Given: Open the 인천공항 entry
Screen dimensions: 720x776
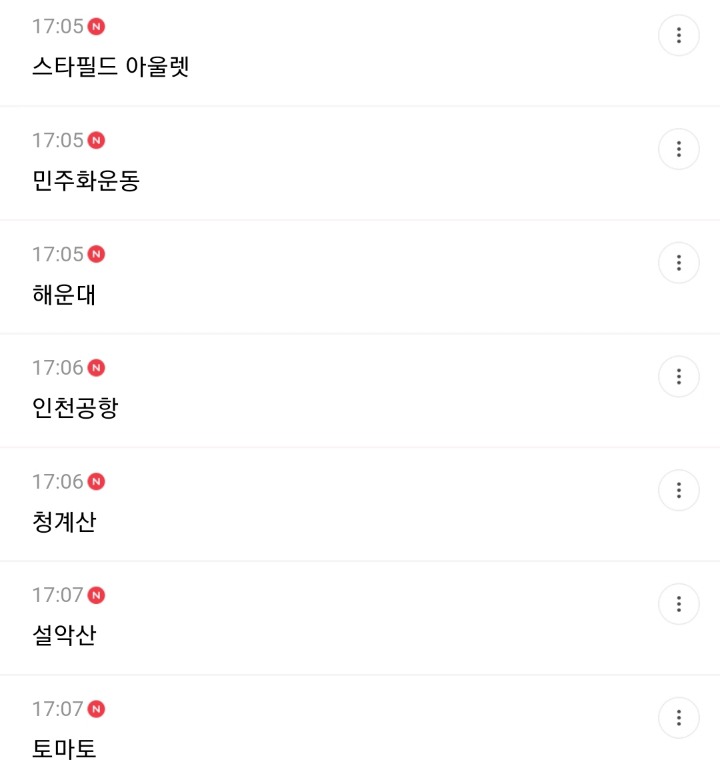Looking at the screenshot, I should coord(75,408).
